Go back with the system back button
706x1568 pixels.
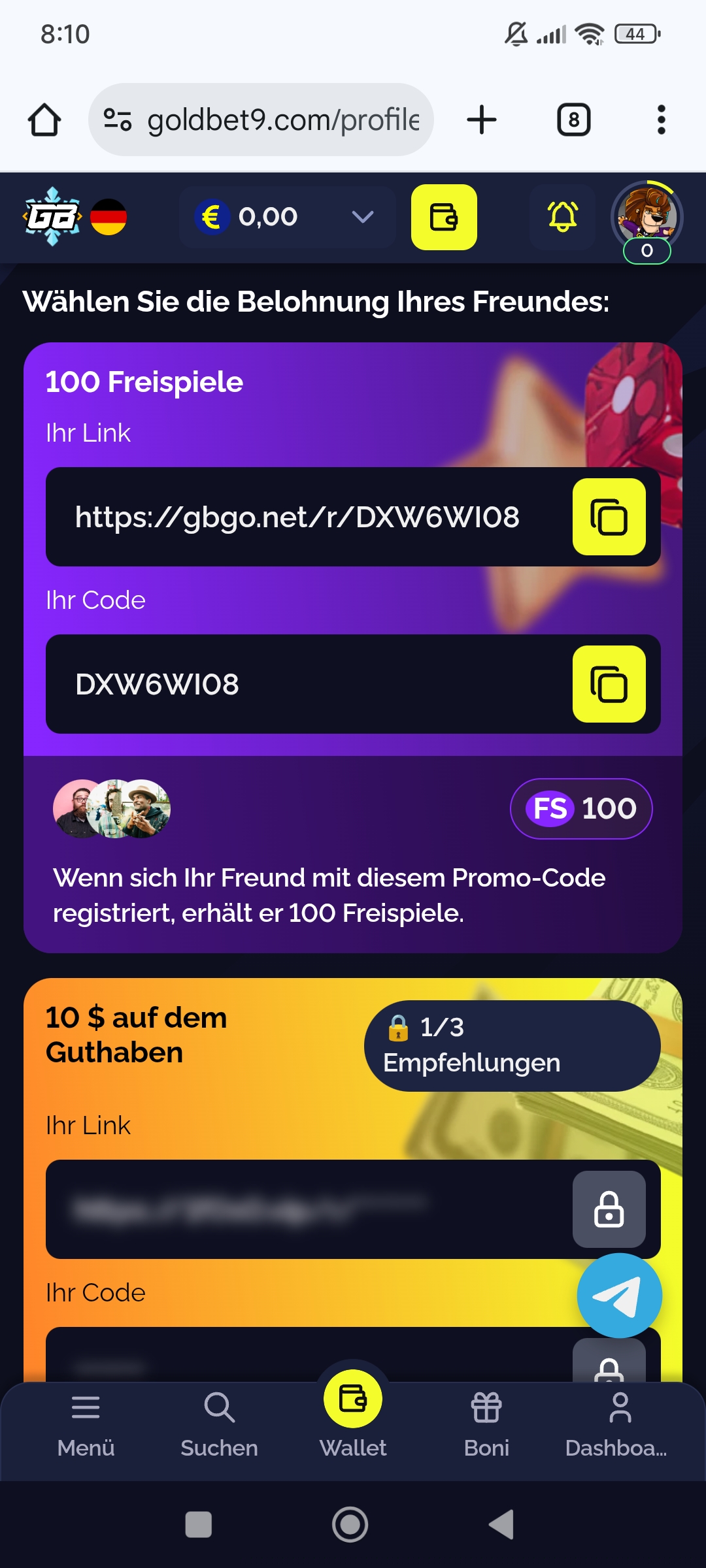[501, 1524]
